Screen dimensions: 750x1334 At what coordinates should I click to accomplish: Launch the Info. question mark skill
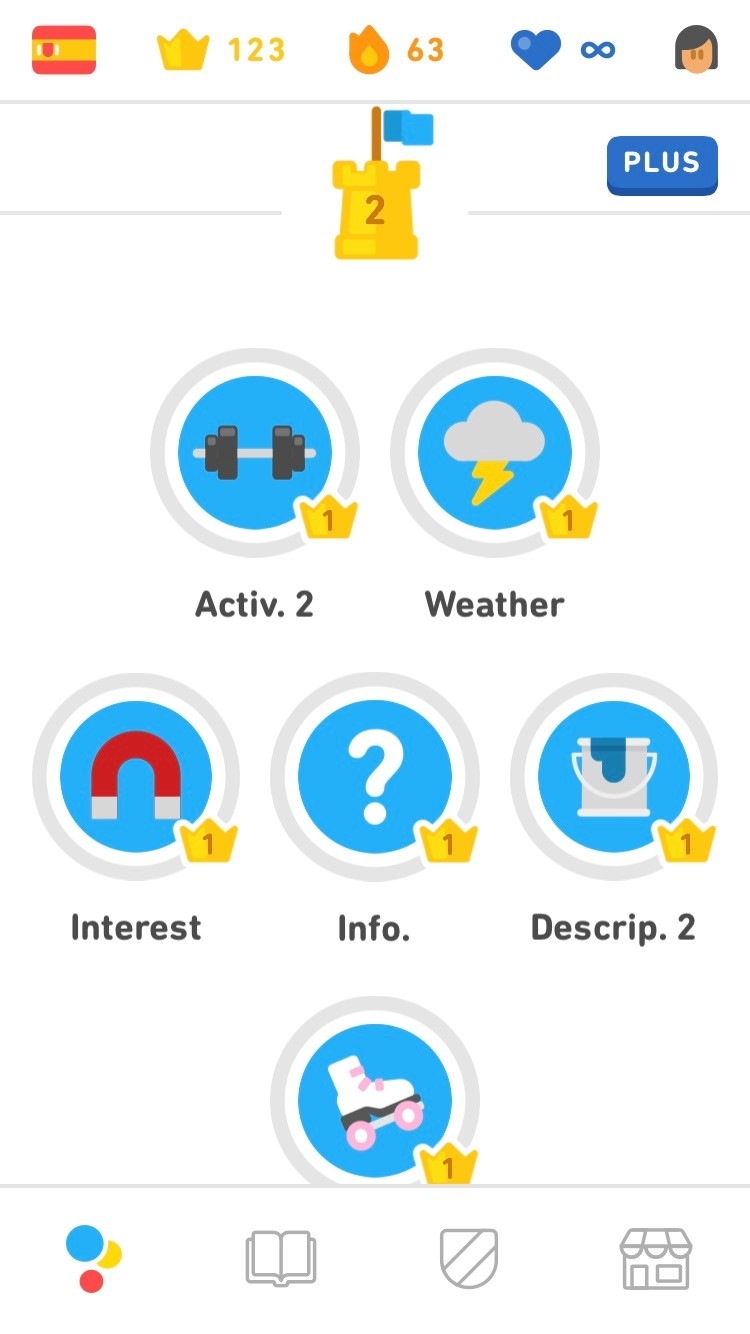tap(374, 776)
